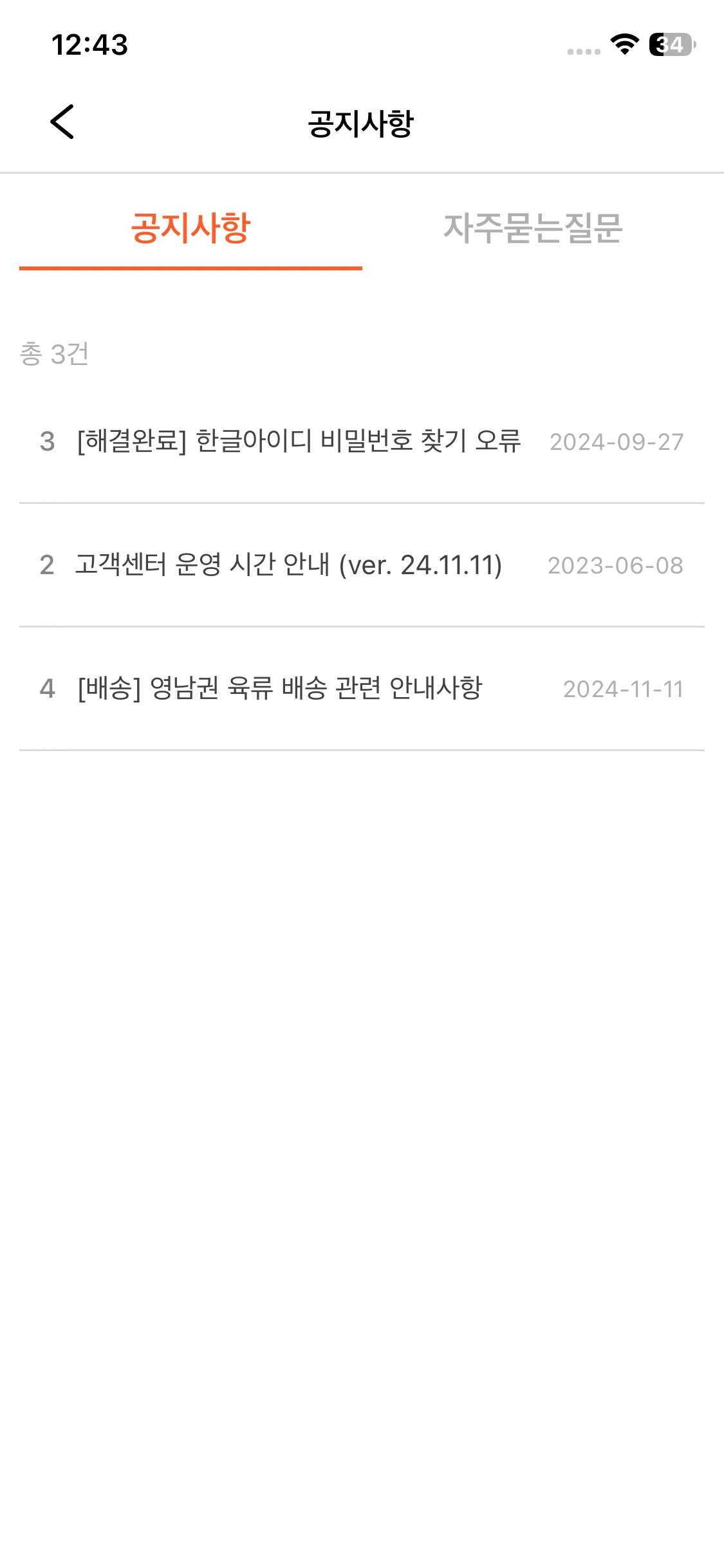Tap the battery indicator showing 34
The image size is (724, 1568).
(x=669, y=43)
